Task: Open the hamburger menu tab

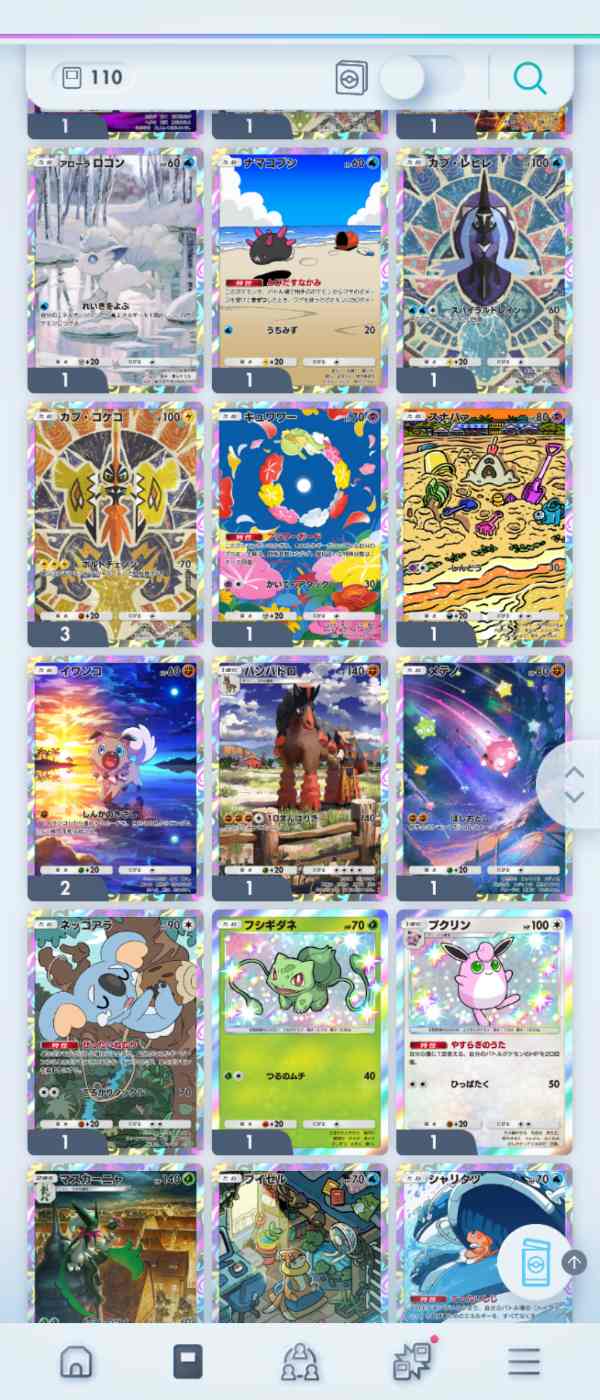Action: pos(523,1361)
